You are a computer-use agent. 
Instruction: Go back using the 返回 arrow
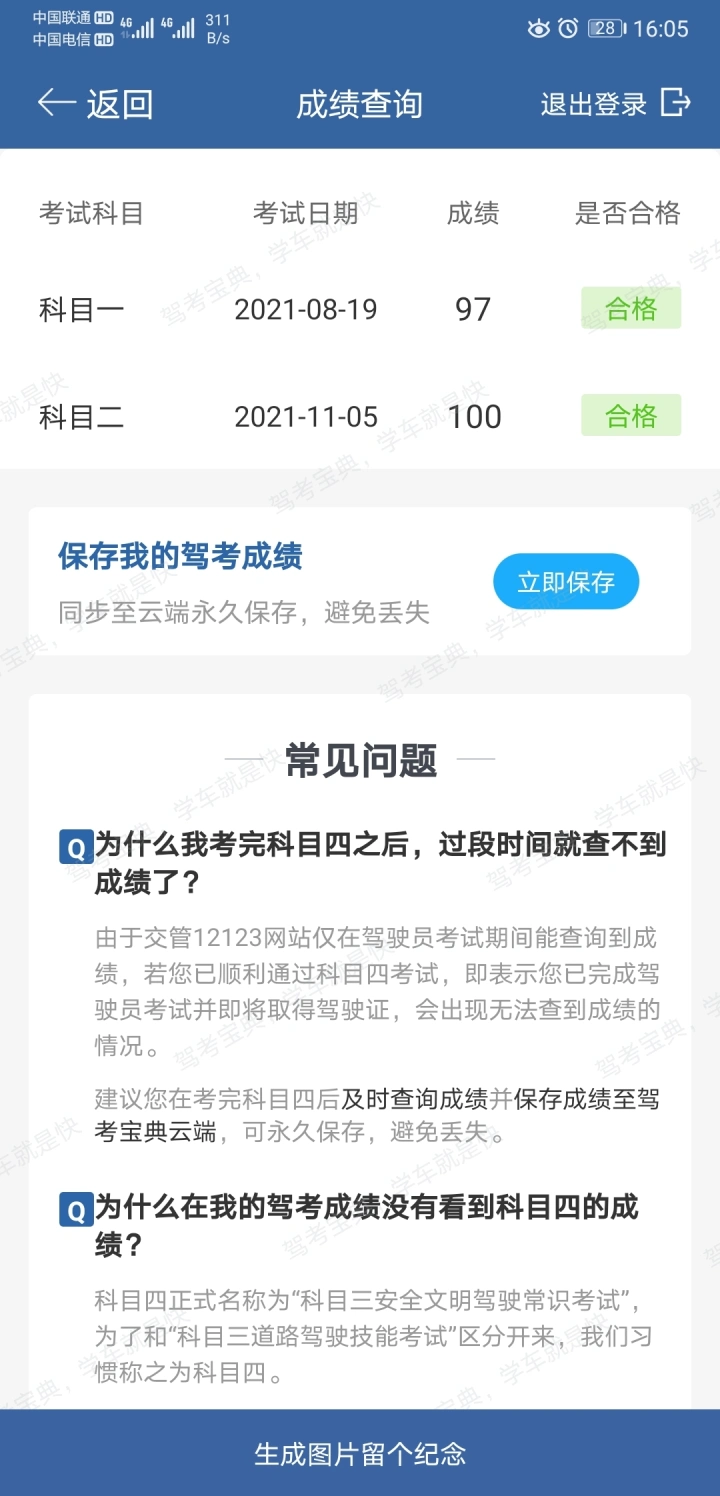point(95,104)
